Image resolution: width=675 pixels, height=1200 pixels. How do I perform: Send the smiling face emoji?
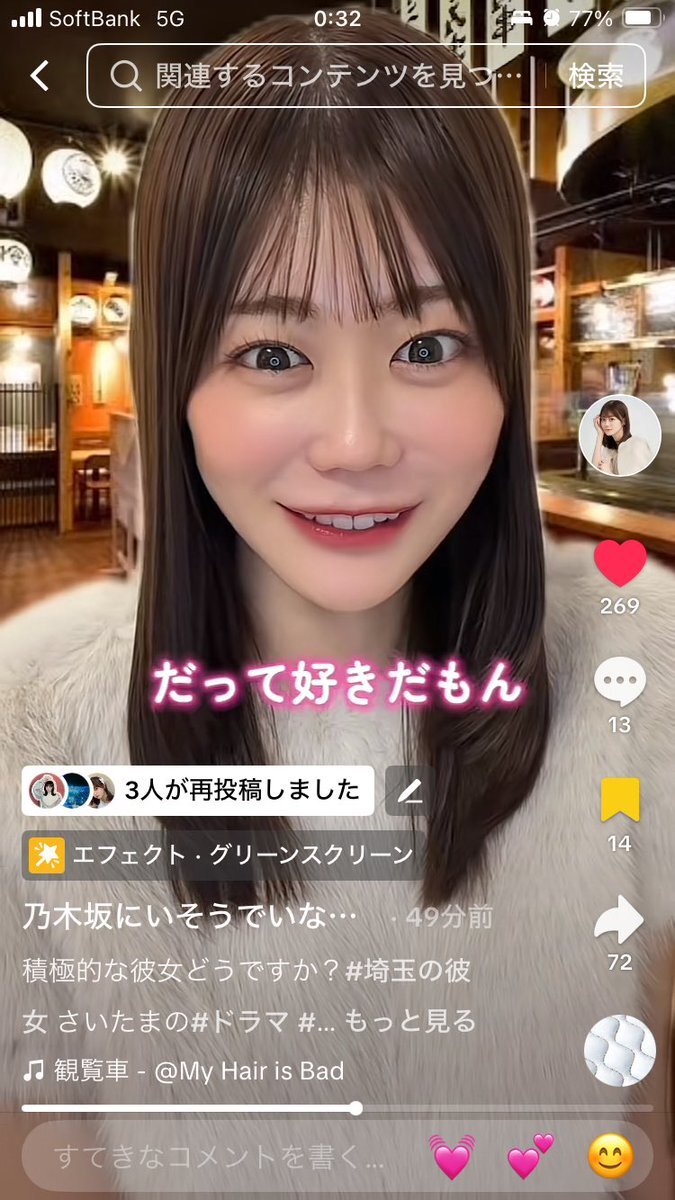pyautogui.click(x=610, y=1158)
